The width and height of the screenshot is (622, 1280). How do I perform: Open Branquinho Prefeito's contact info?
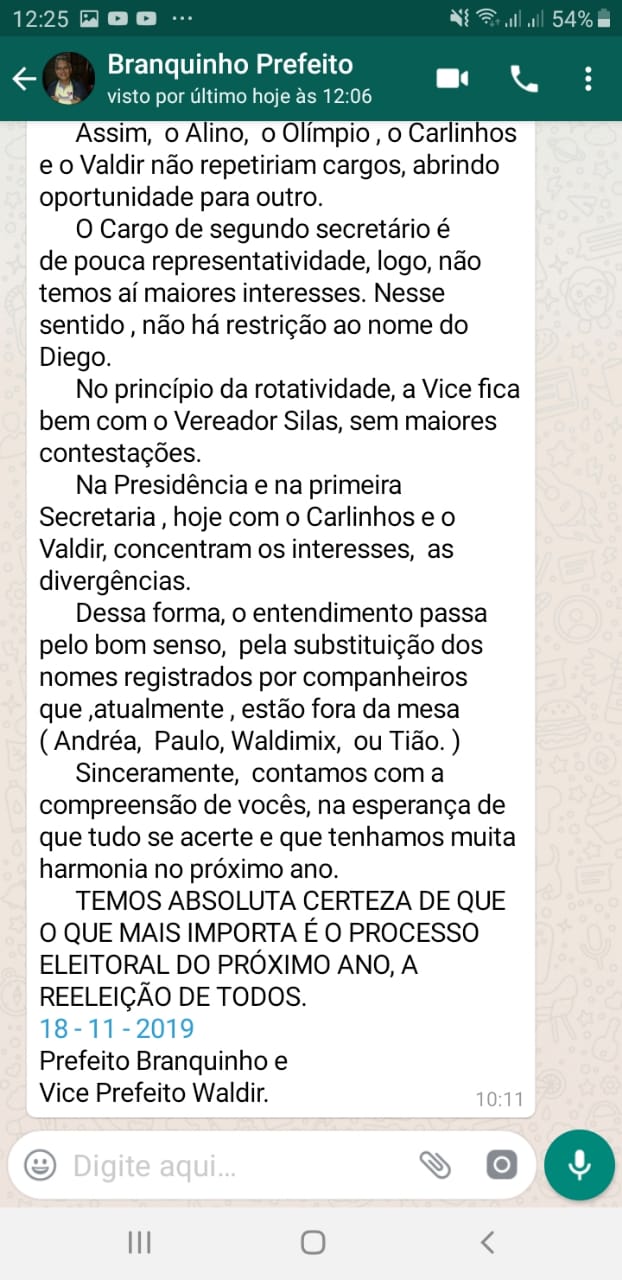(229, 78)
